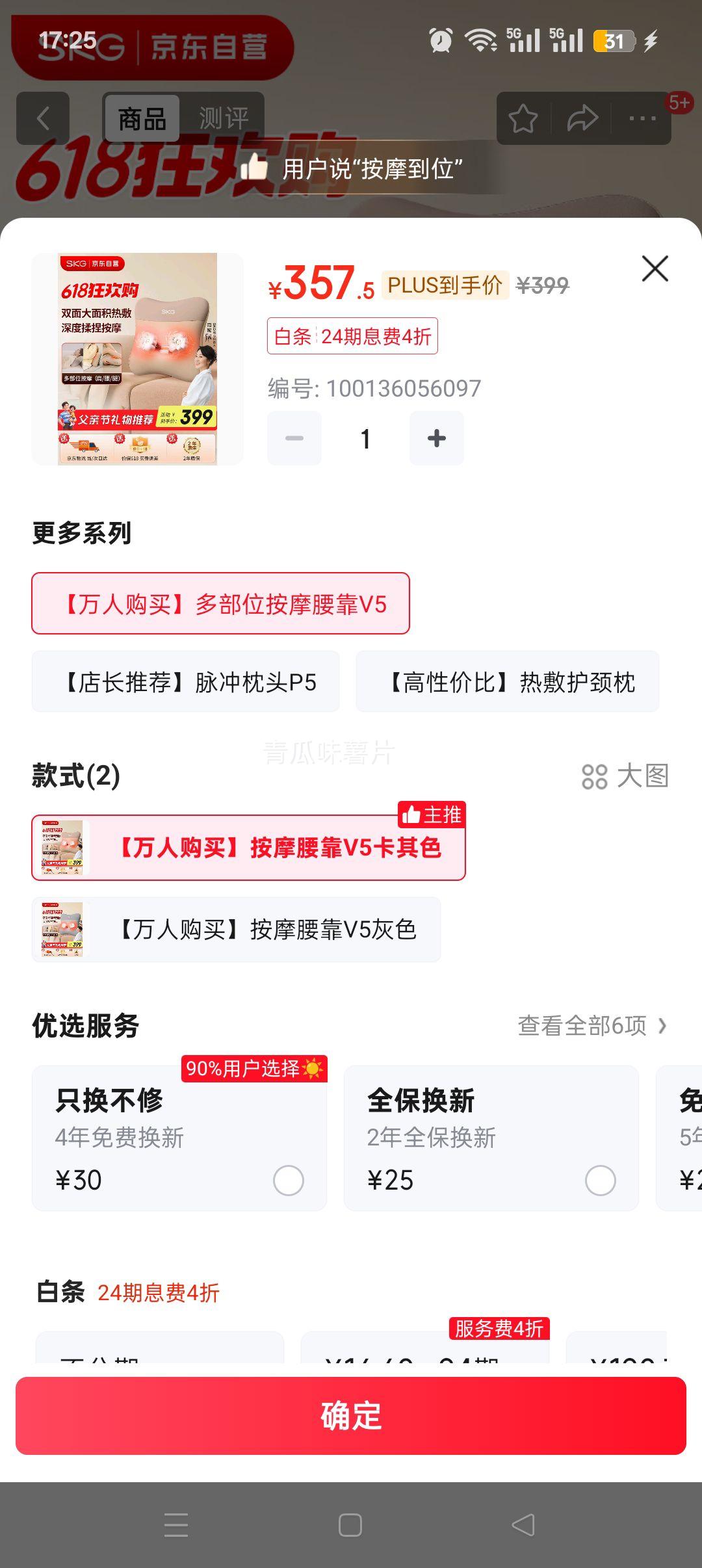702x1568 pixels.
Task: Select style 按摩腰靠V5灰色
Action: coord(236,930)
